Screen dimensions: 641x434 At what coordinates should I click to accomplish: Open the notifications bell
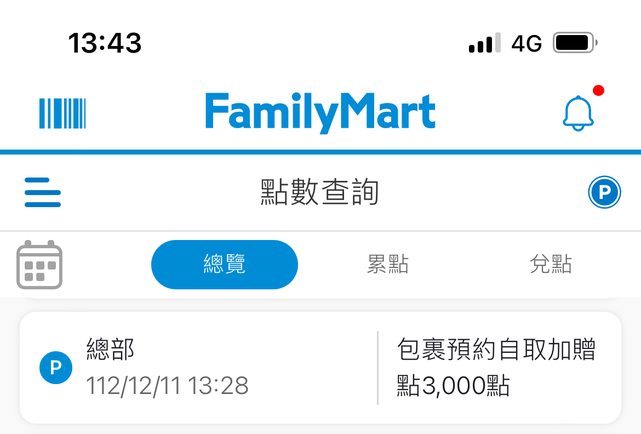578,113
